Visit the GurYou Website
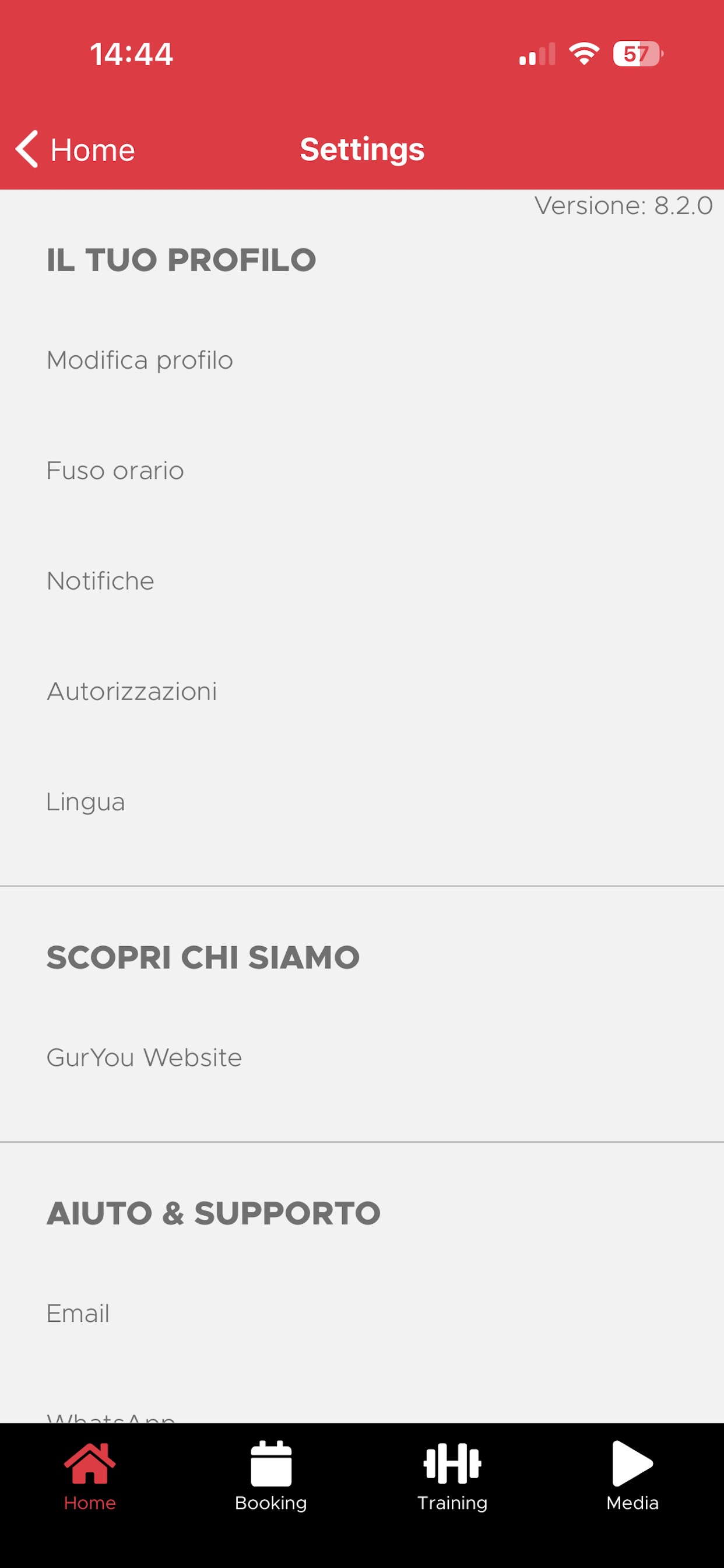Viewport: 724px width, 1568px height. coord(362,1058)
